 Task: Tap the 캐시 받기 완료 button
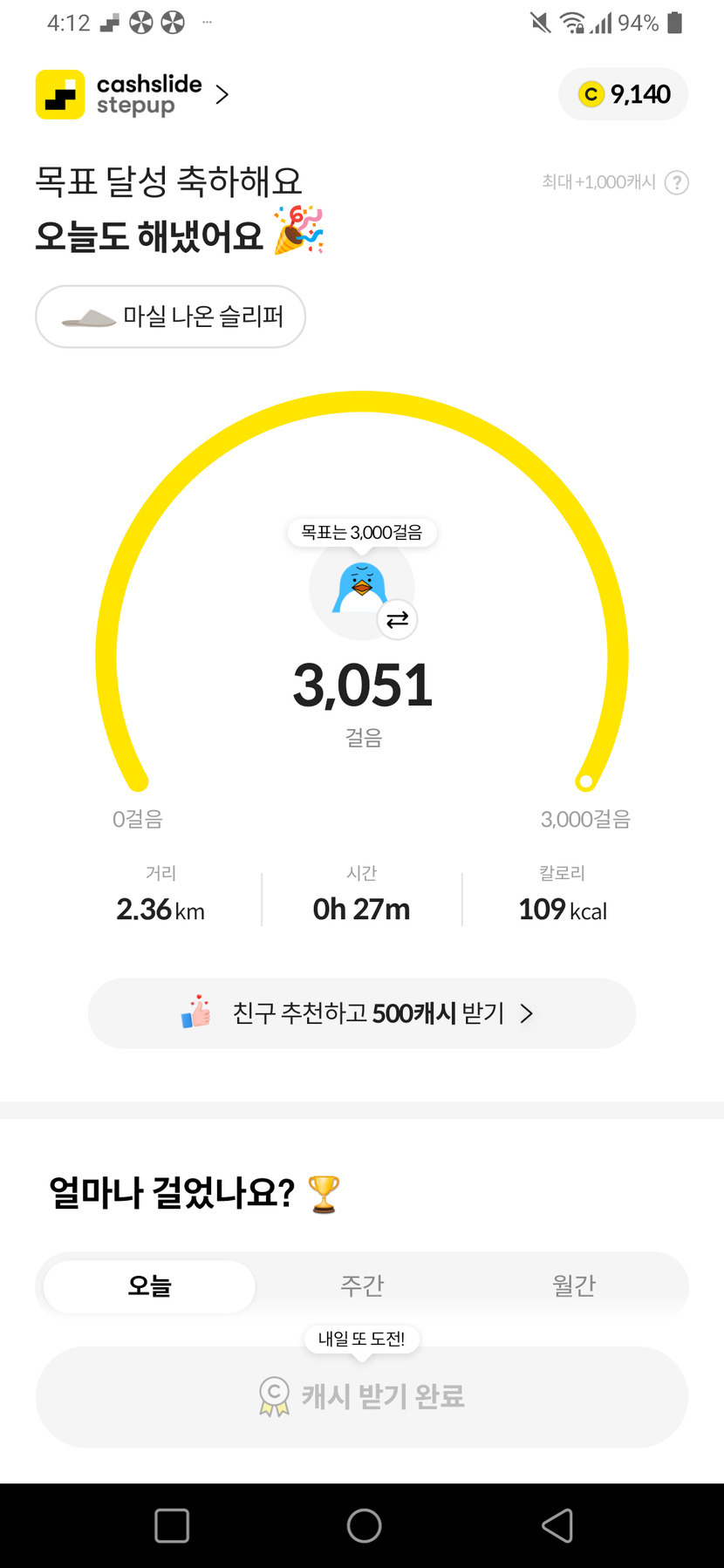click(362, 1397)
